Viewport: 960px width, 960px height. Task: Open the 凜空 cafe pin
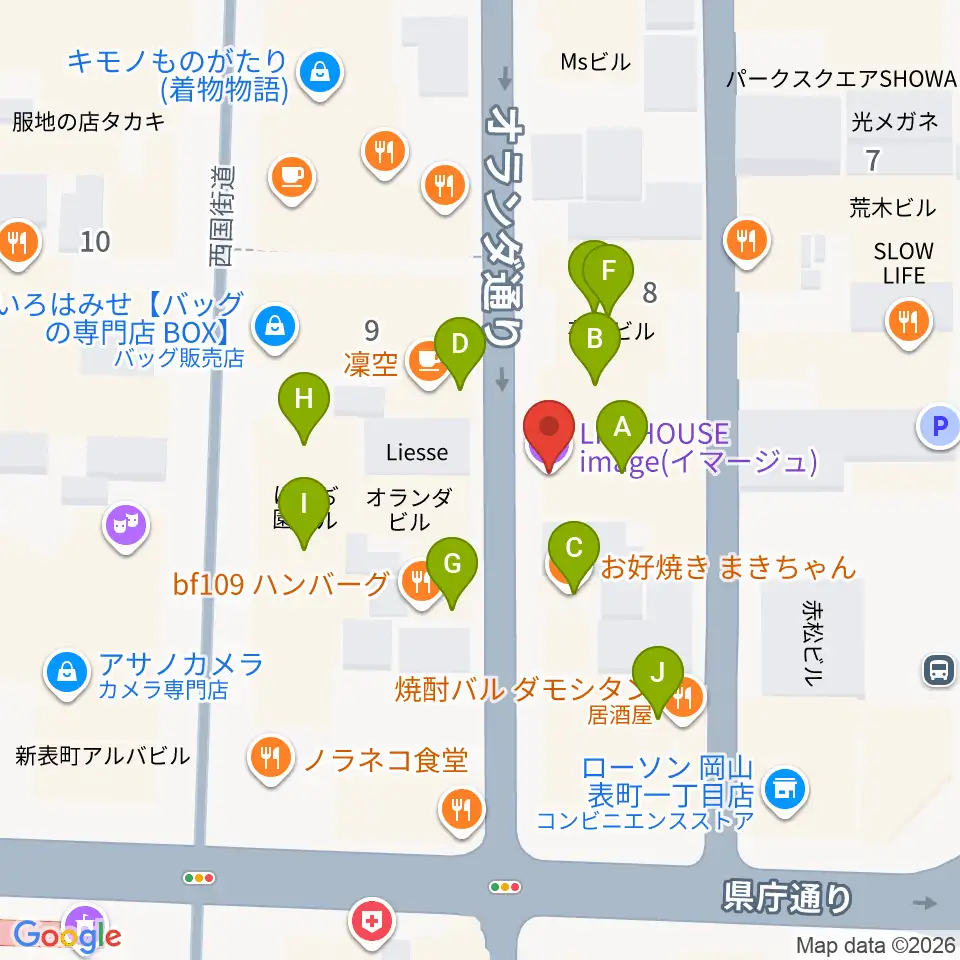coord(427,362)
